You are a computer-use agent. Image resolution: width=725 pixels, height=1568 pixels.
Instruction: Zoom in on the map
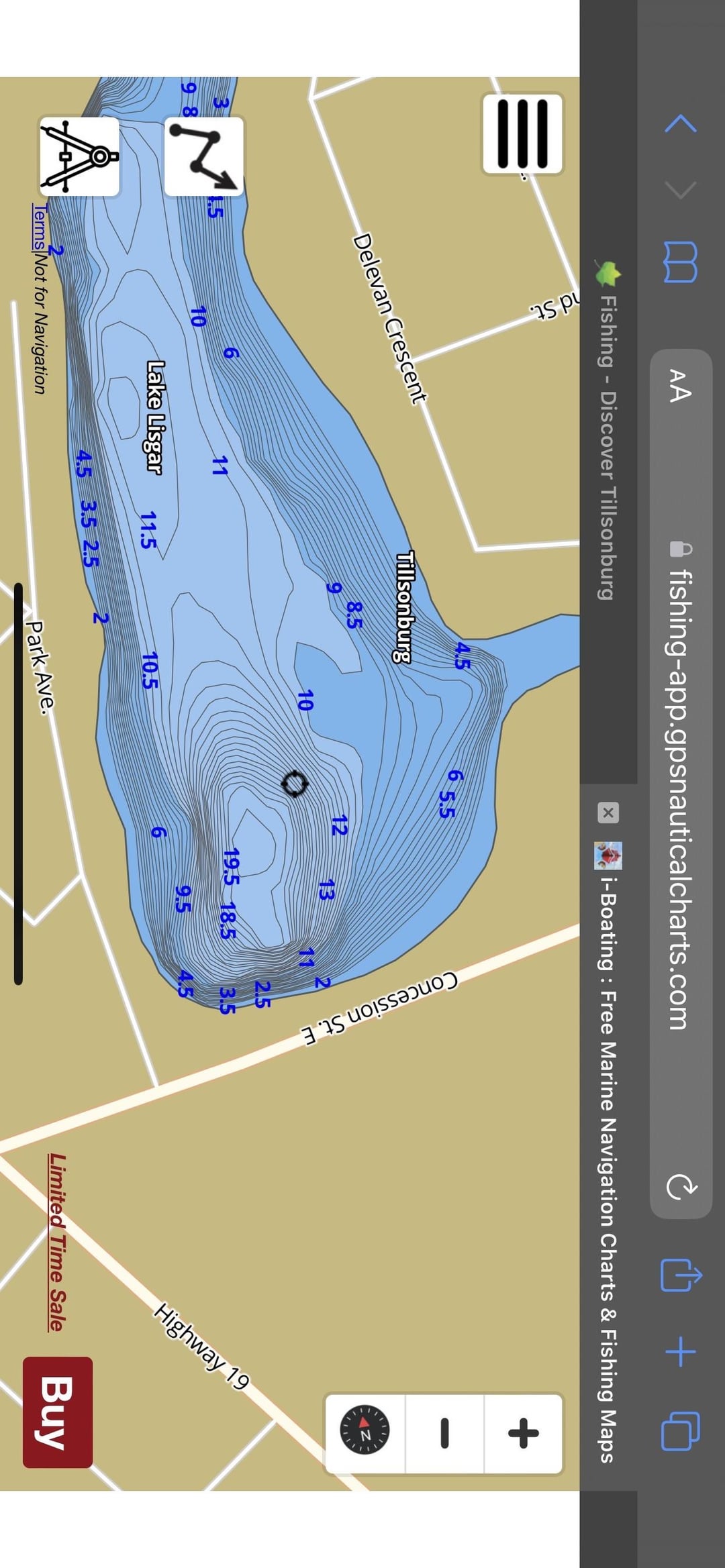pos(523,1434)
